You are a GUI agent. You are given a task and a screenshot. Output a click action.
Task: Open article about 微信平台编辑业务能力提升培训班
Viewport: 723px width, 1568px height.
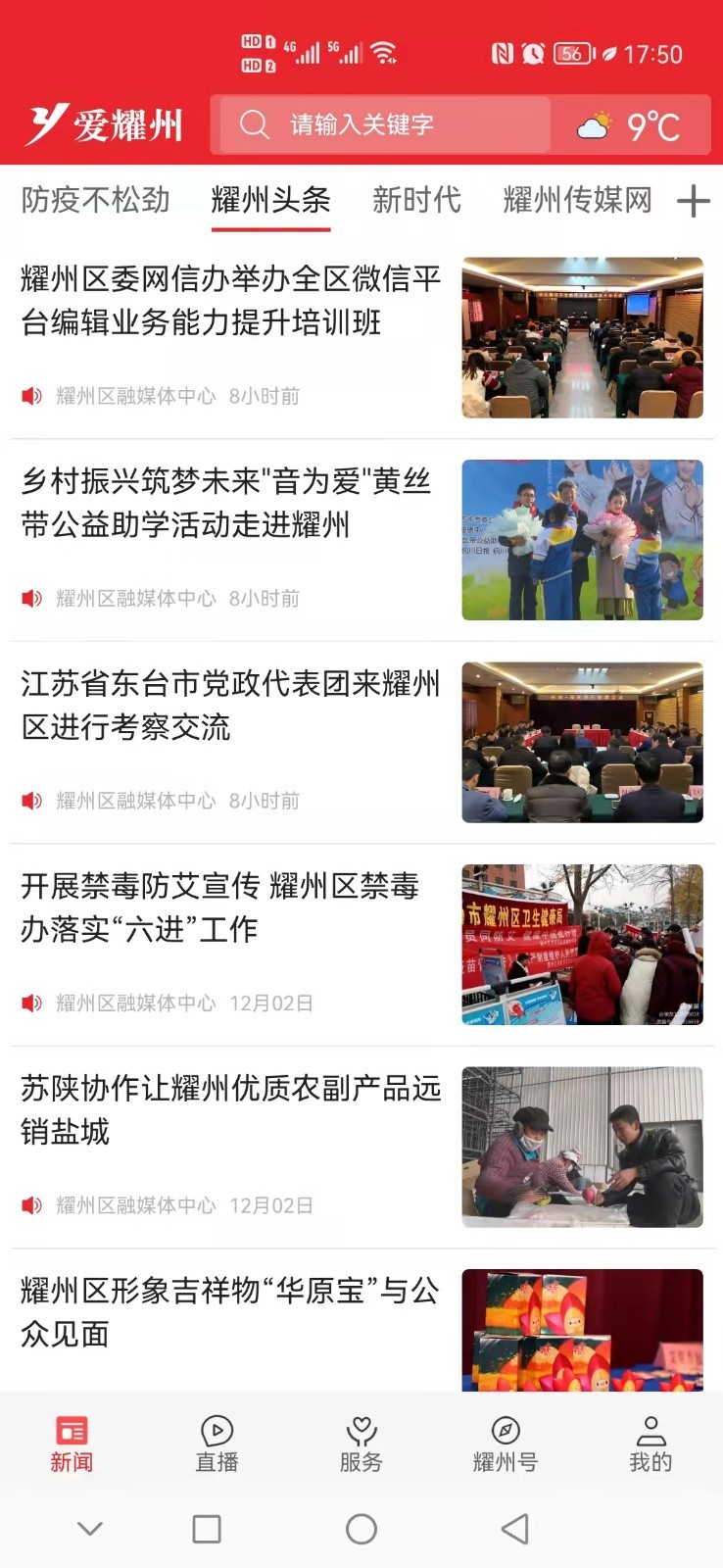pyautogui.click(x=231, y=301)
